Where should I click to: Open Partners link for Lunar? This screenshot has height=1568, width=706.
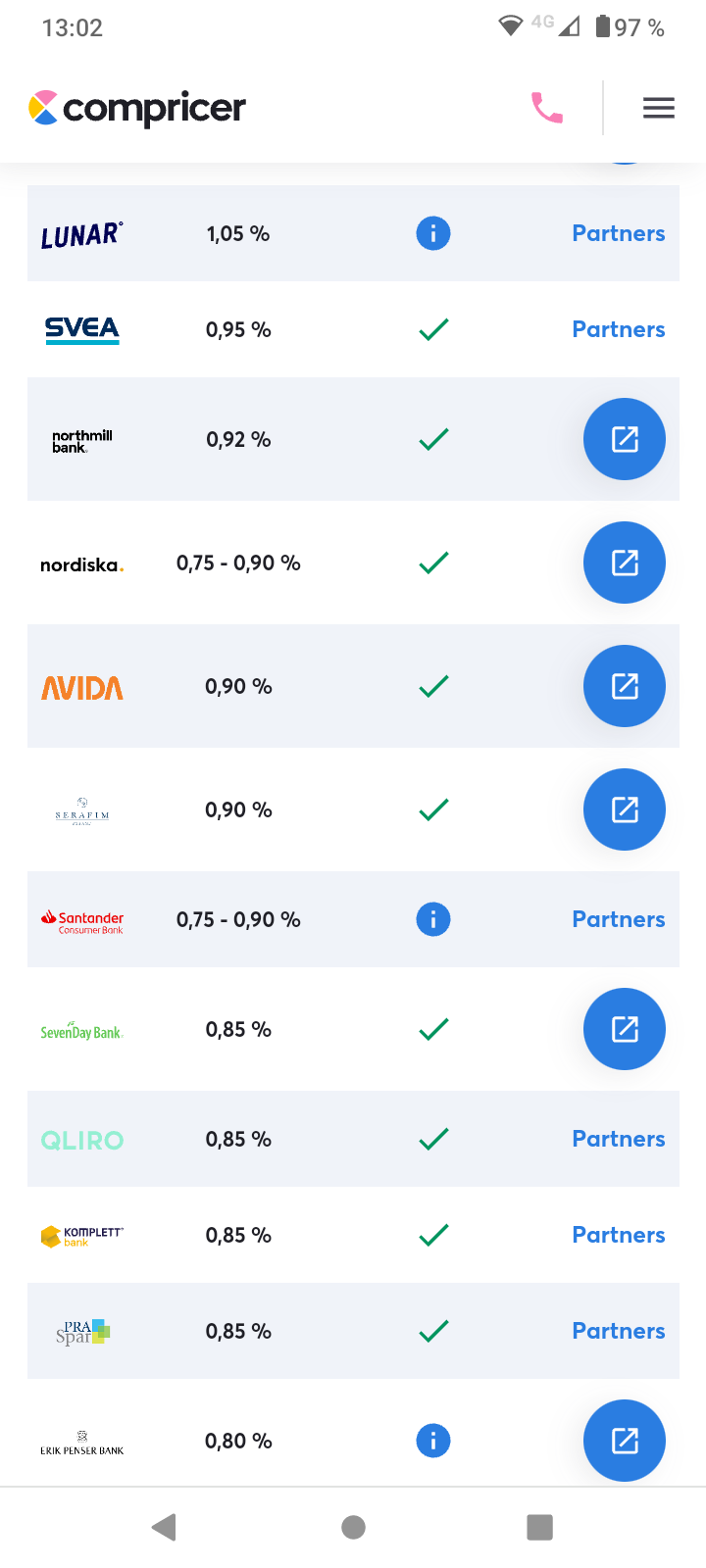pos(618,233)
